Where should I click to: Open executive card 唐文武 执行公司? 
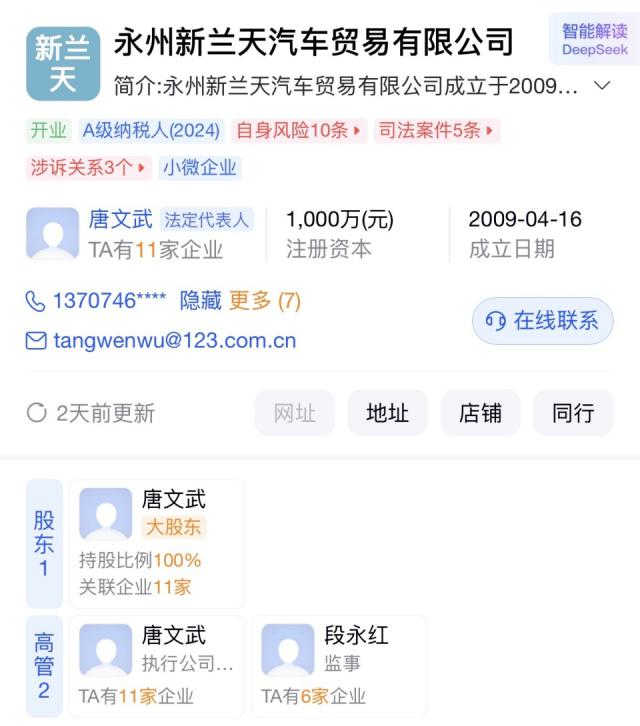[x=156, y=665]
